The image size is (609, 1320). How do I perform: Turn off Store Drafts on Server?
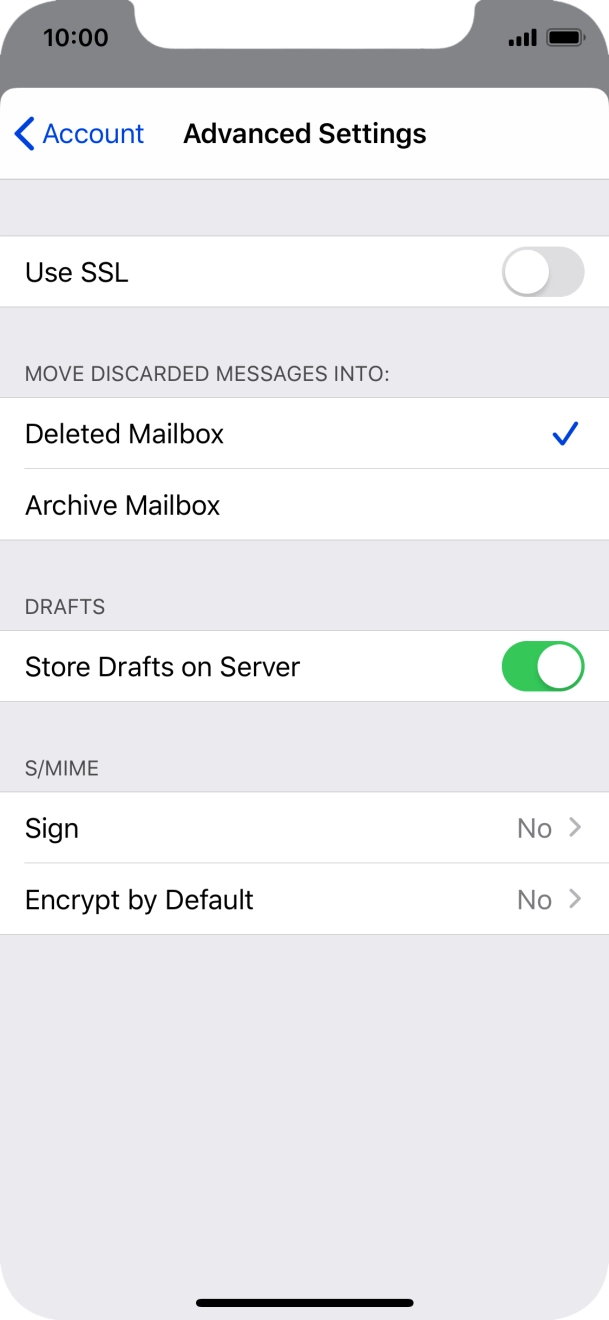click(542, 667)
